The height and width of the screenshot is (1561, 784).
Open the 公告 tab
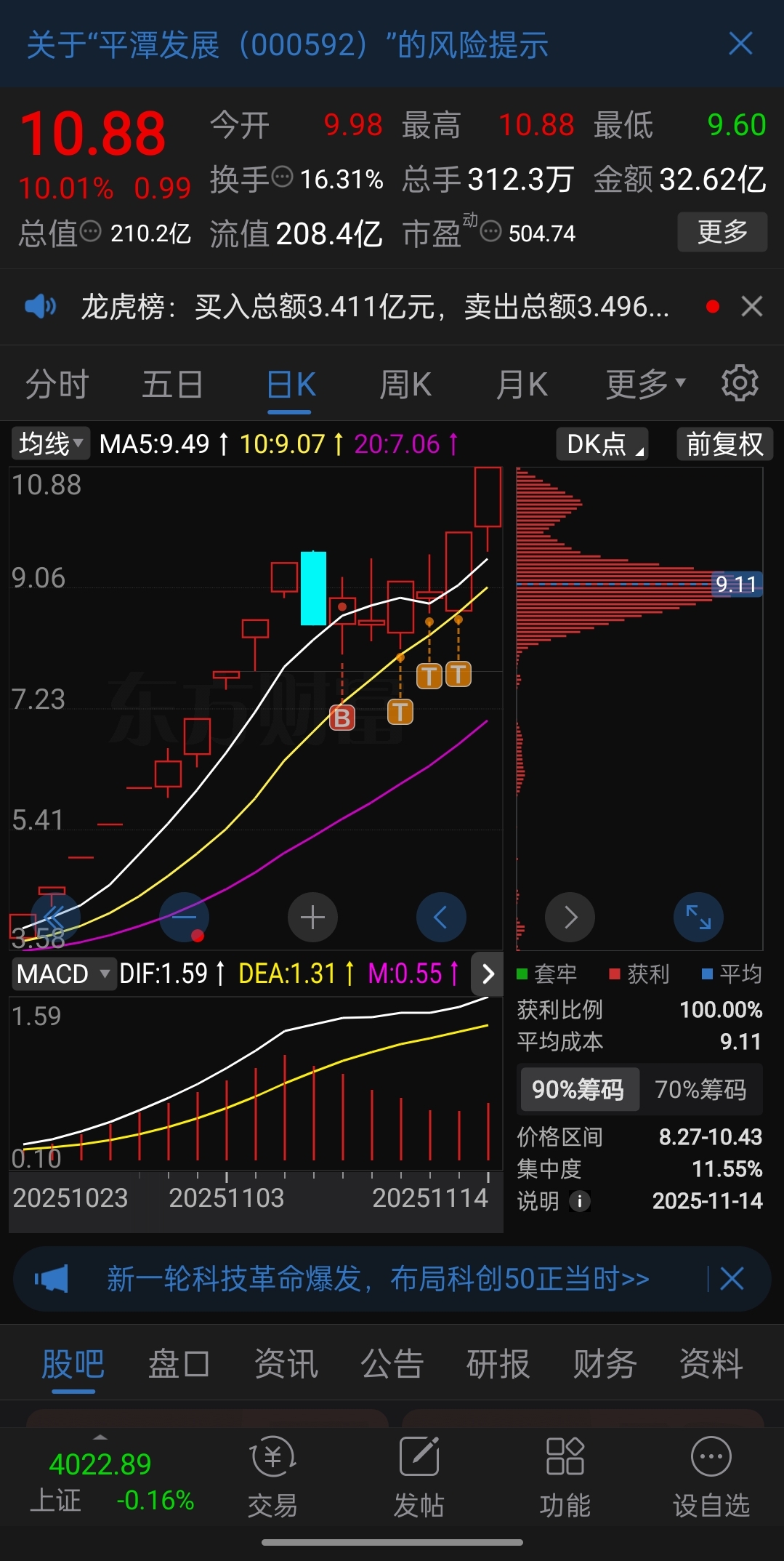click(392, 1364)
